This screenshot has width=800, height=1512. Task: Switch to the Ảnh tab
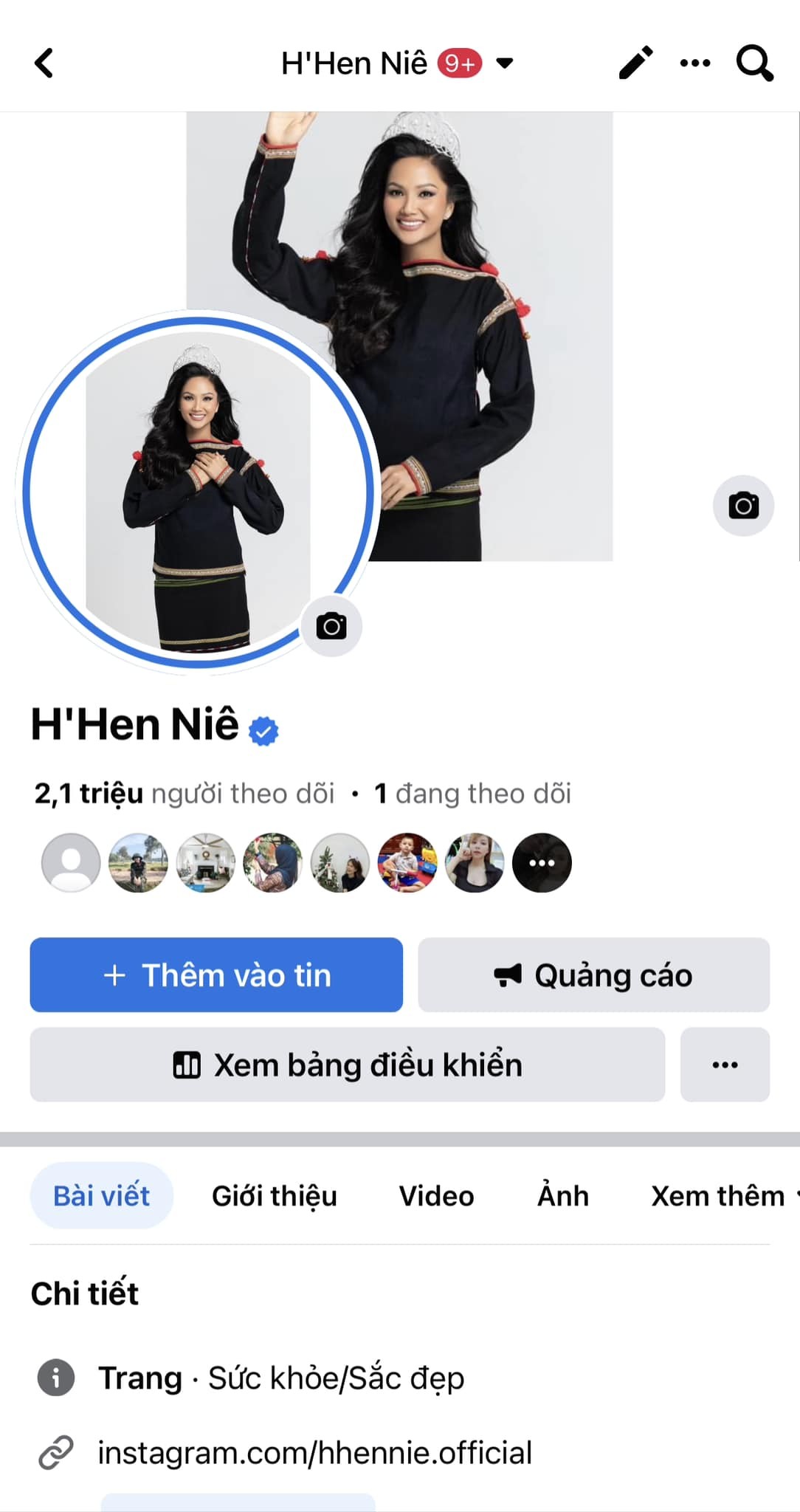click(x=563, y=1196)
